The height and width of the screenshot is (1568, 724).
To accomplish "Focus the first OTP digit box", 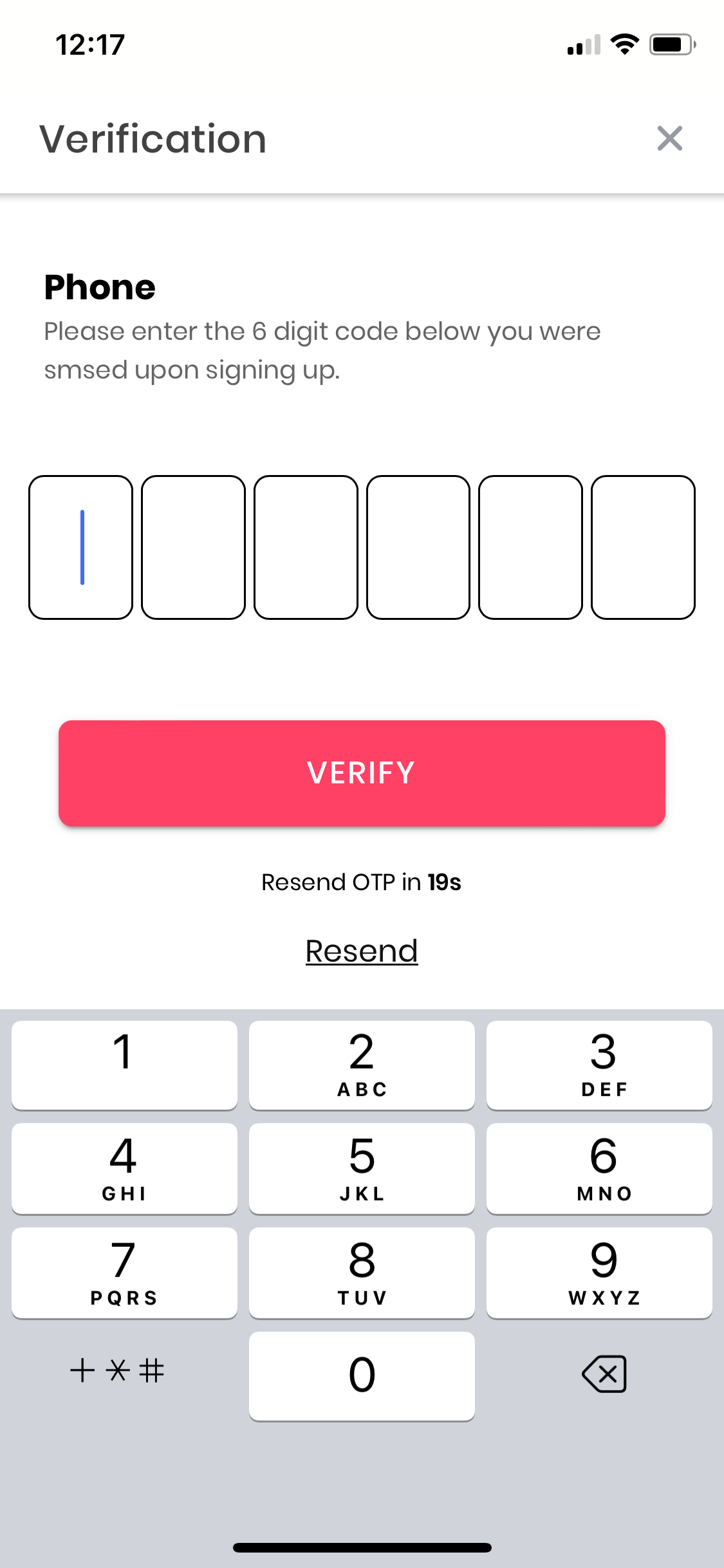I will tap(80, 547).
